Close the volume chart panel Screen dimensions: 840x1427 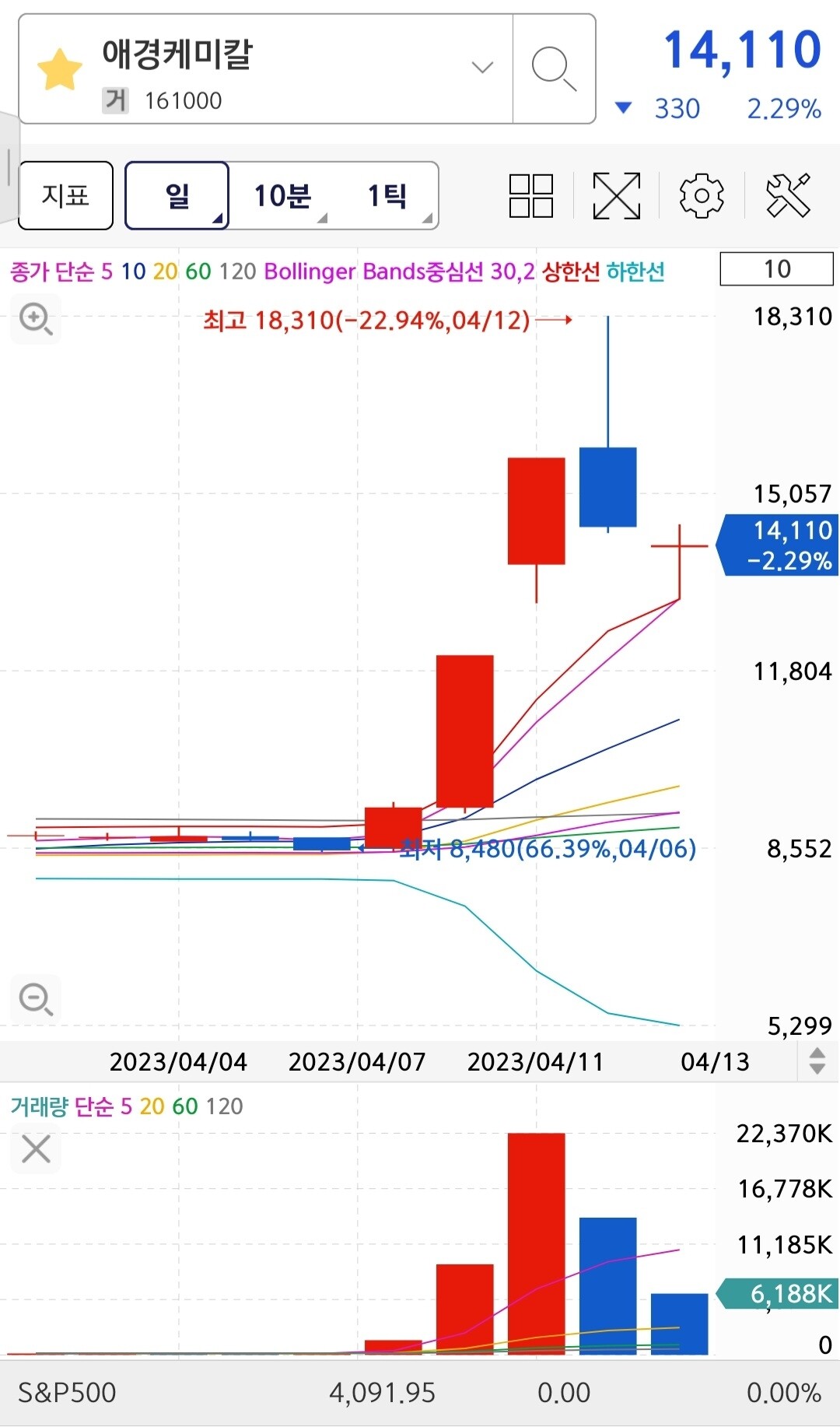(36, 1148)
